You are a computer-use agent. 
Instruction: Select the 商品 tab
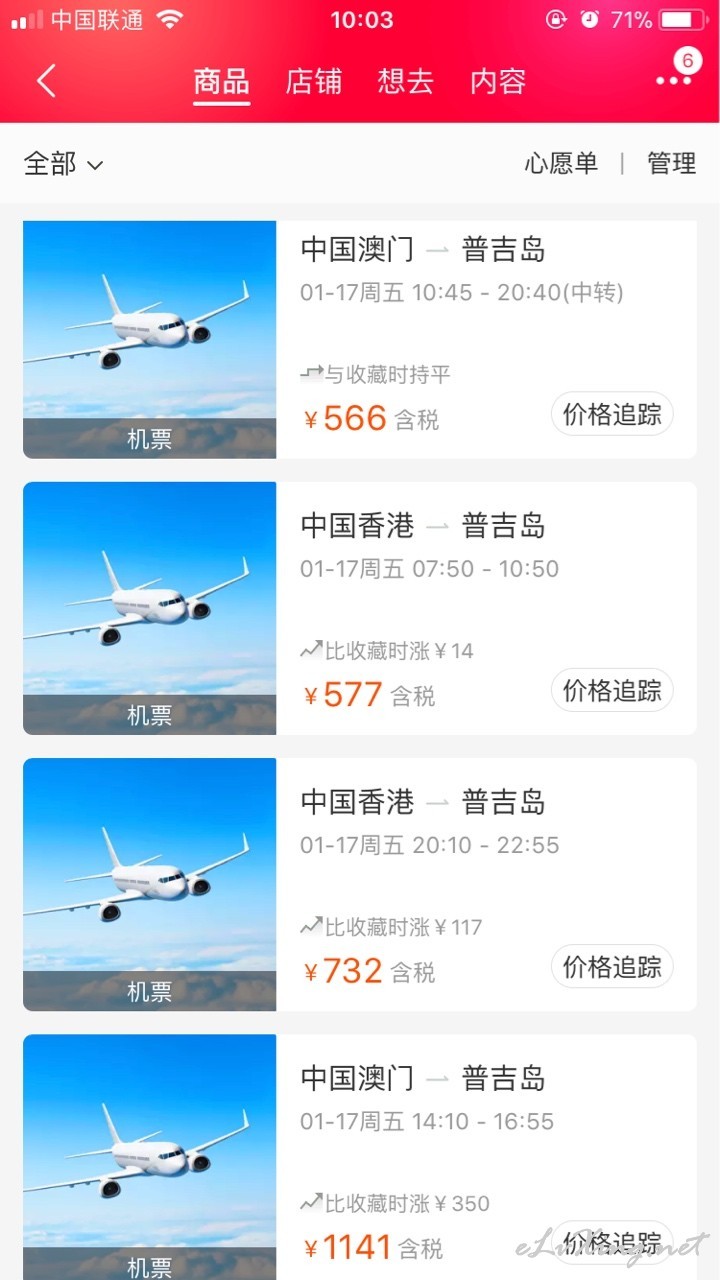222,81
